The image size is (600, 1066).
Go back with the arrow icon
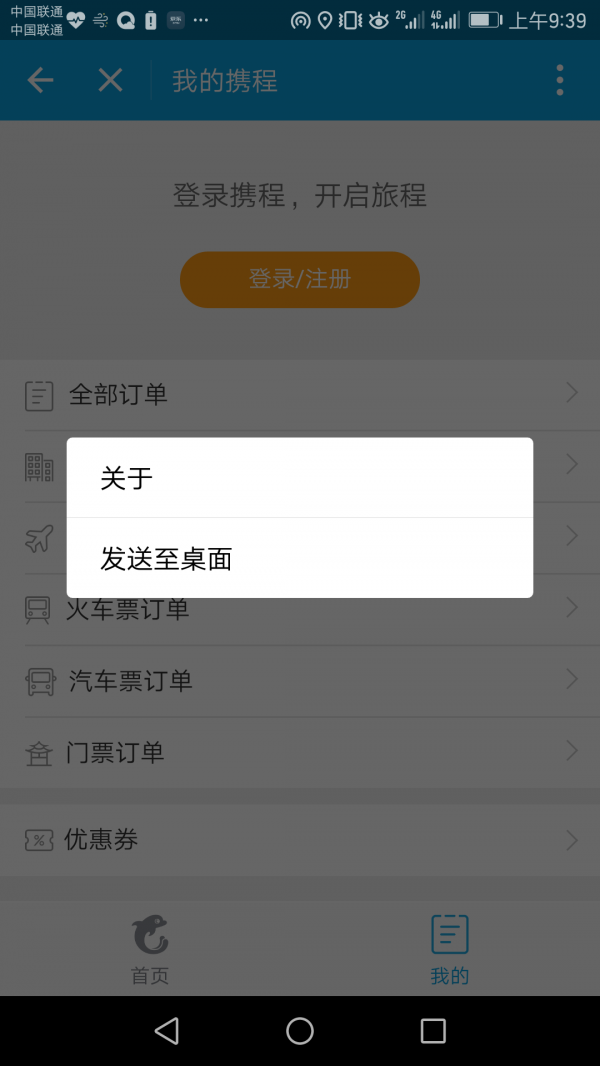pyautogui.click(x=40, y=80)
